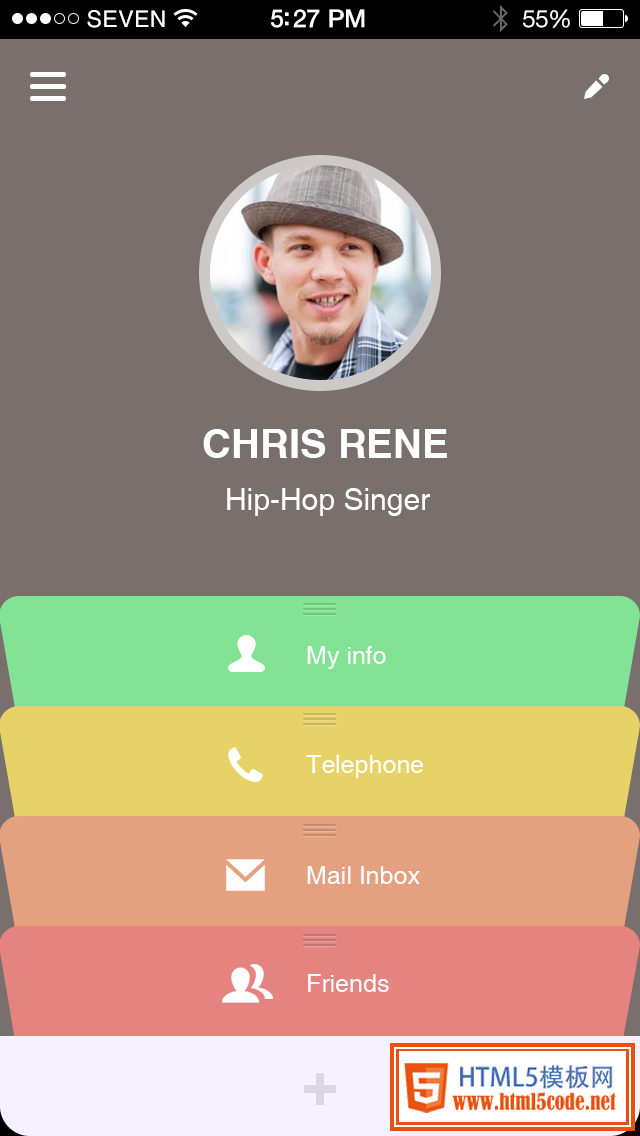The width and height of the screenshot is (640, 1136).
Task: Open the Friends card
Action: tap(320, 984)
